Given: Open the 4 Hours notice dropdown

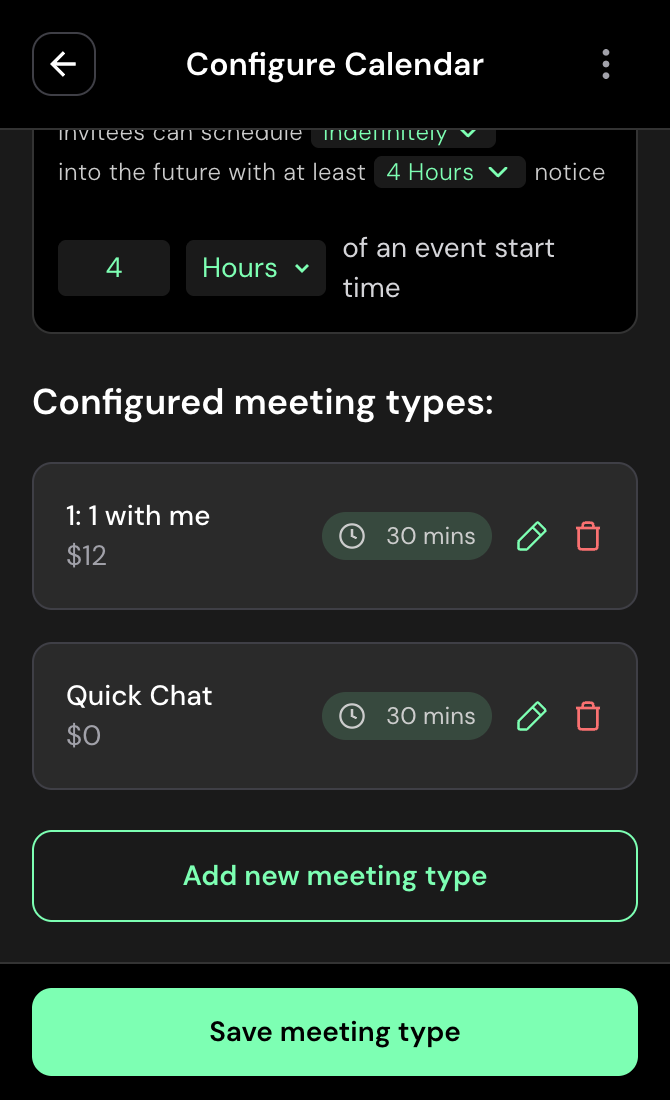Looking at the screenshot, I should point(449,172).
